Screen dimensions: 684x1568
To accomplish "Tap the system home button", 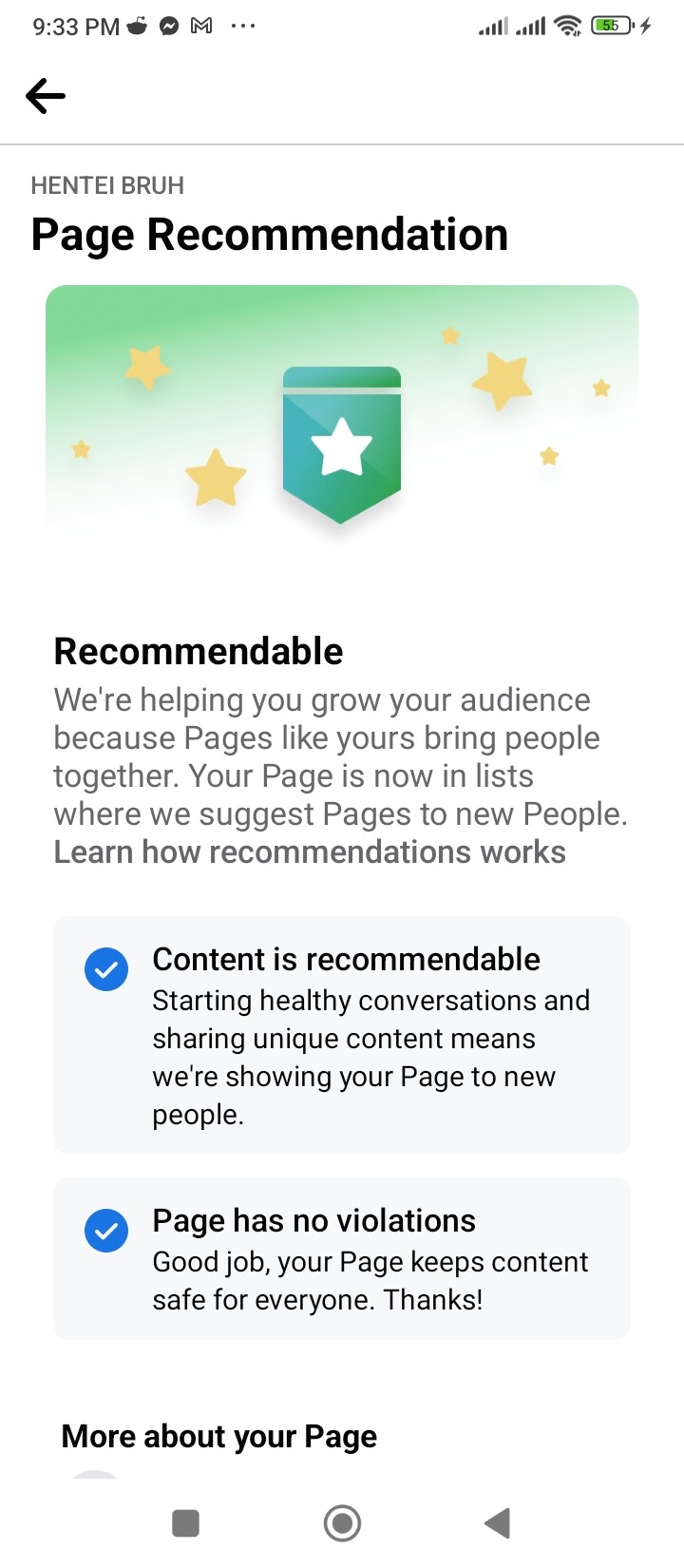I will click(x=342, y=1523).
